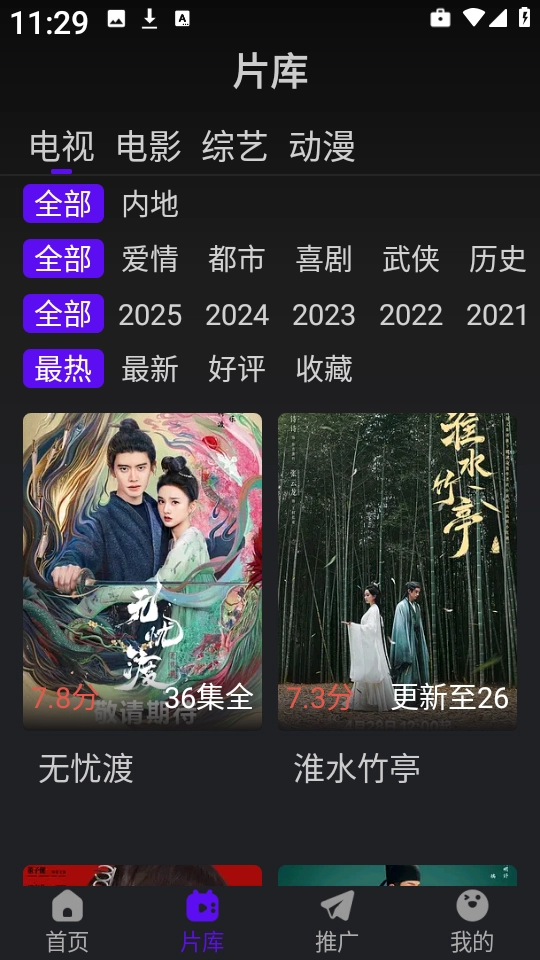Select year 2023 filter
The width and height of the screenshot is (540, 960).
[324, 314]
